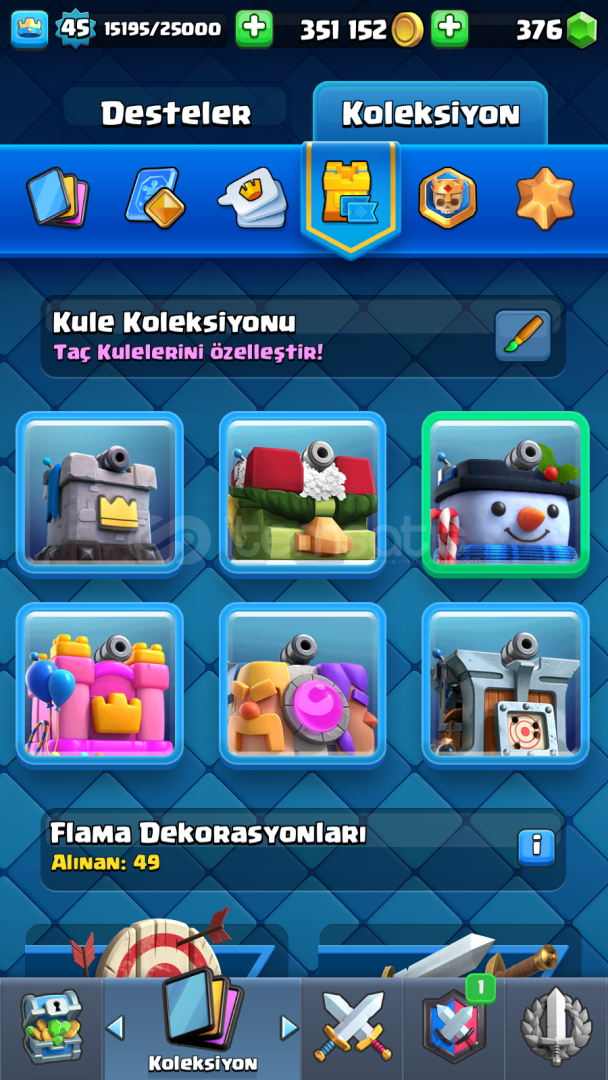Open the emote deck collection category

pyautogui.click(x=253, y=197)
